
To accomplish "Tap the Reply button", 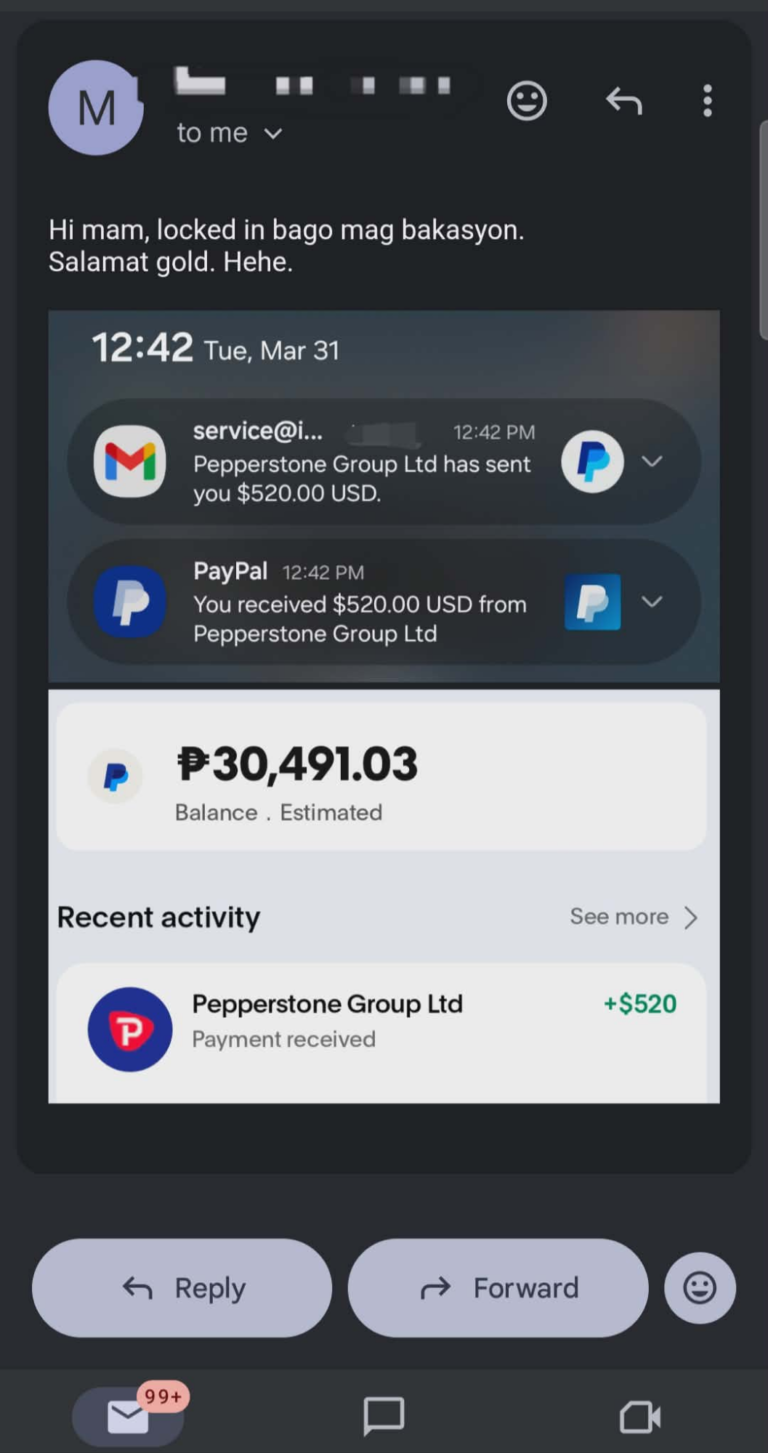I will (x=182, y=1288).
